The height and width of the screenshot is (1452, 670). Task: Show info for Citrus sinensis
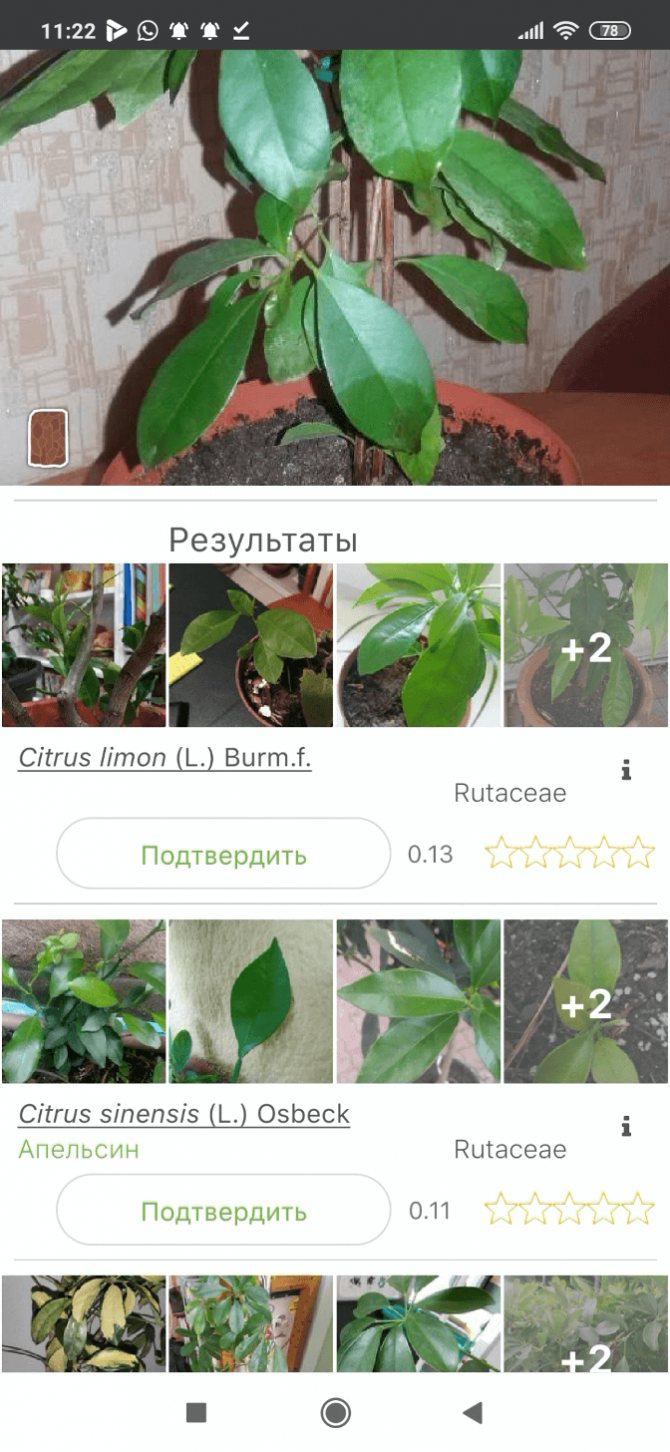626,1127
